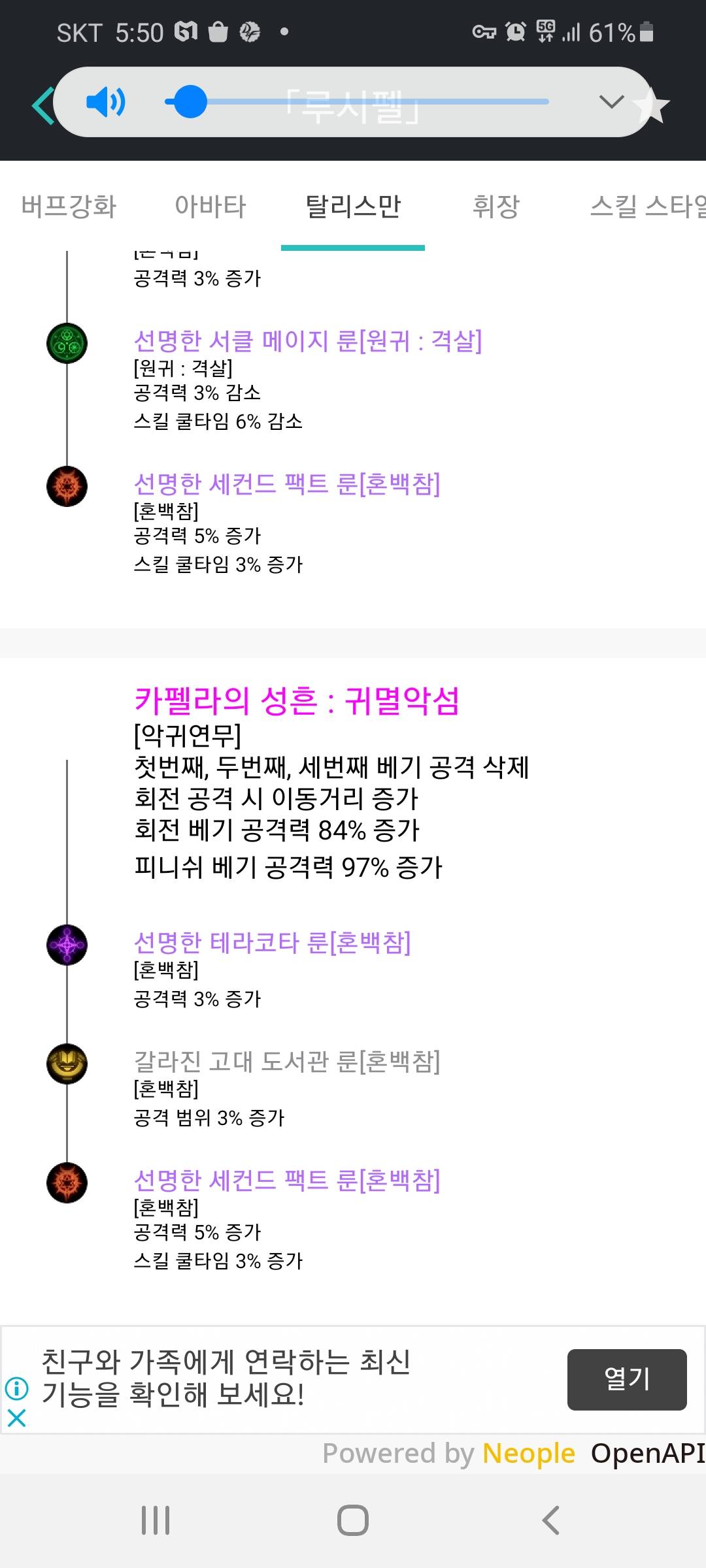
Task: Open ad info icon
Action: (16, 1388)
